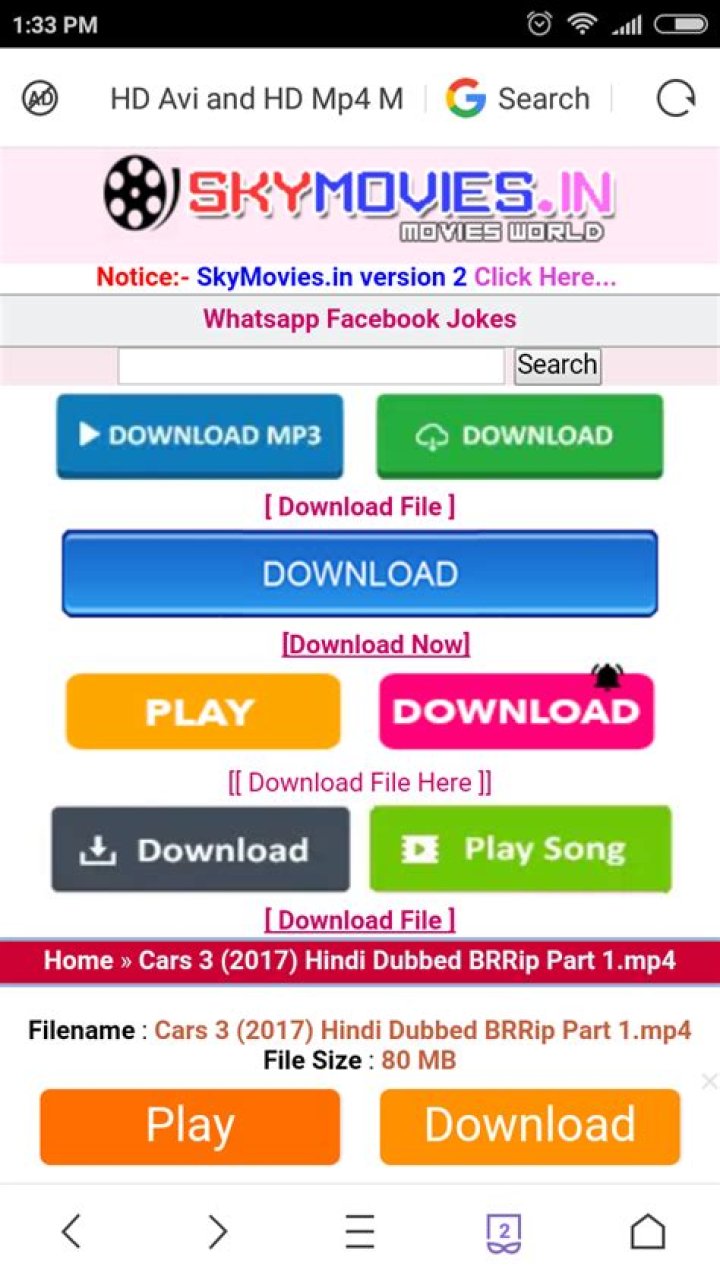Screen dimensions: 720x1279
Task: Open the SkyMovies version 2 Click Here link
Action: (545, 277)
